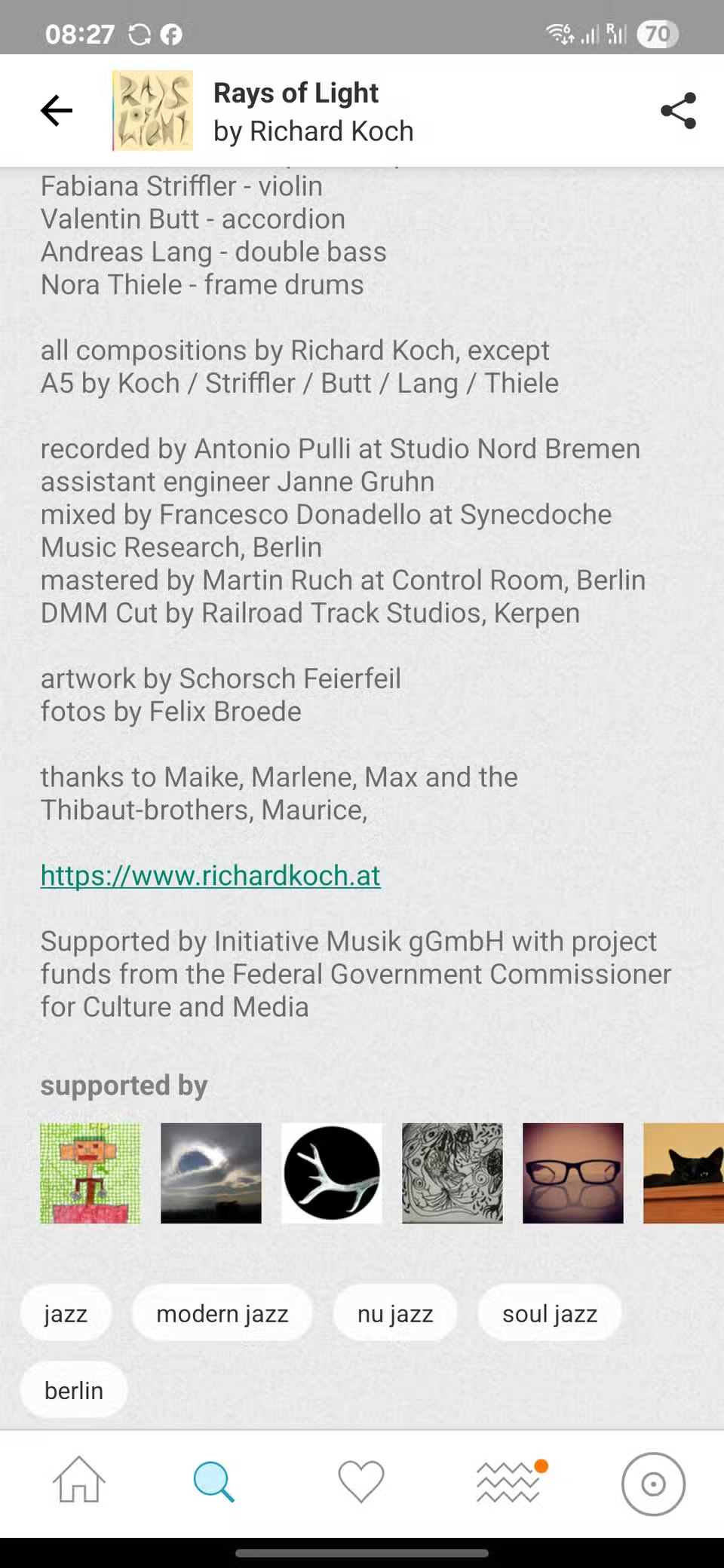Screen dimensions: 724x1568
Task: Share the Rays of Light album
Action: tap(678, 111)
